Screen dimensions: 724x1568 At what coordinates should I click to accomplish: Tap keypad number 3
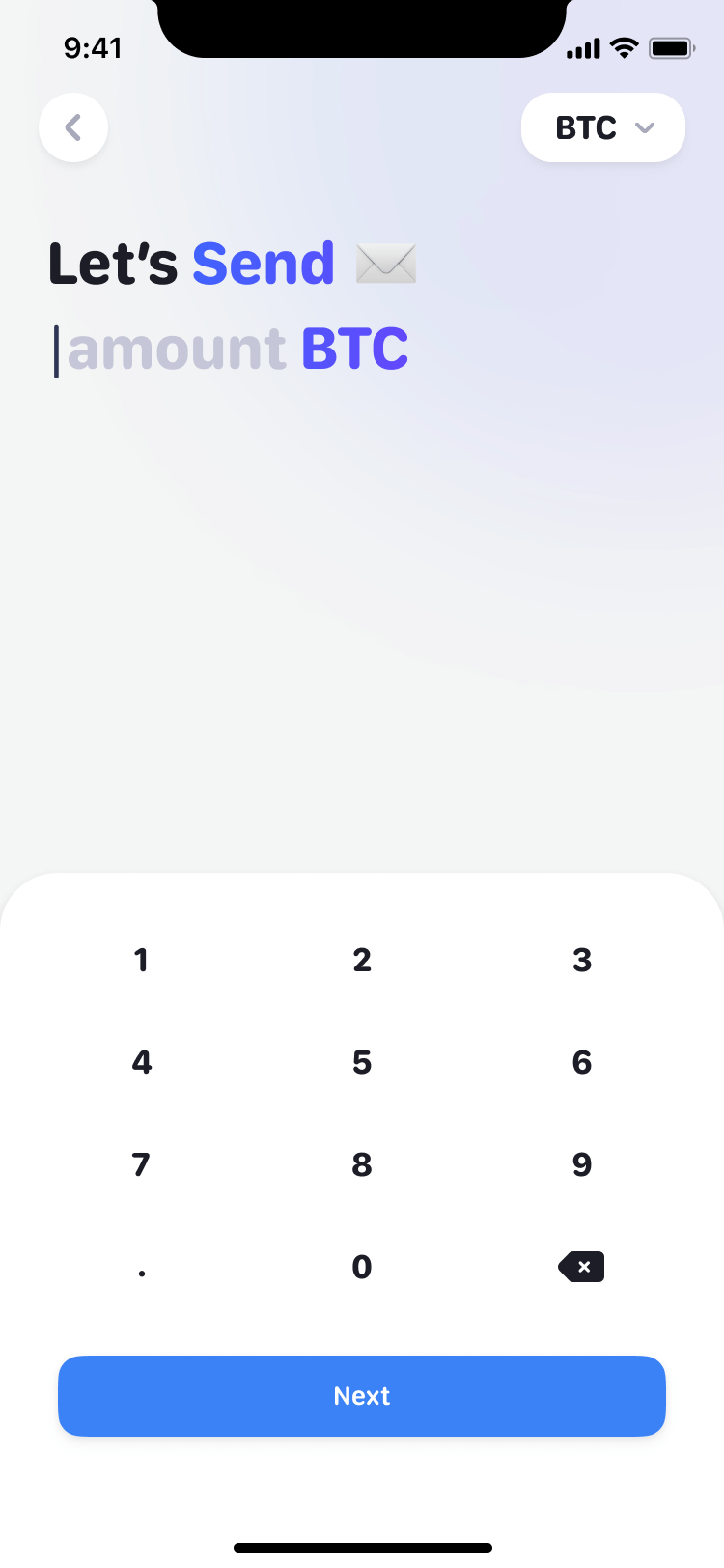581,960
